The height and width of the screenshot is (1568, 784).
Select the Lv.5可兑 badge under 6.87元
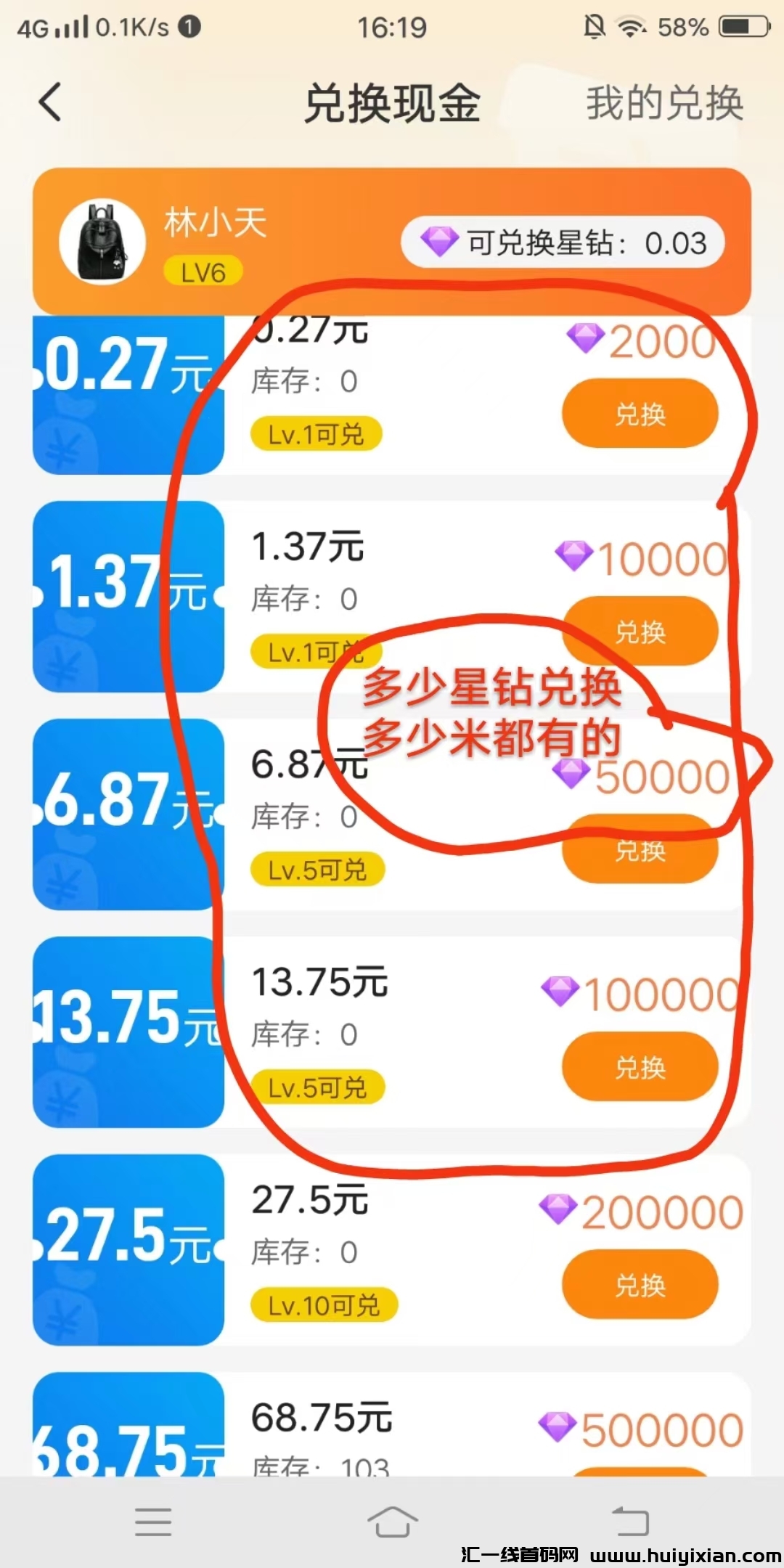(318, 868)
